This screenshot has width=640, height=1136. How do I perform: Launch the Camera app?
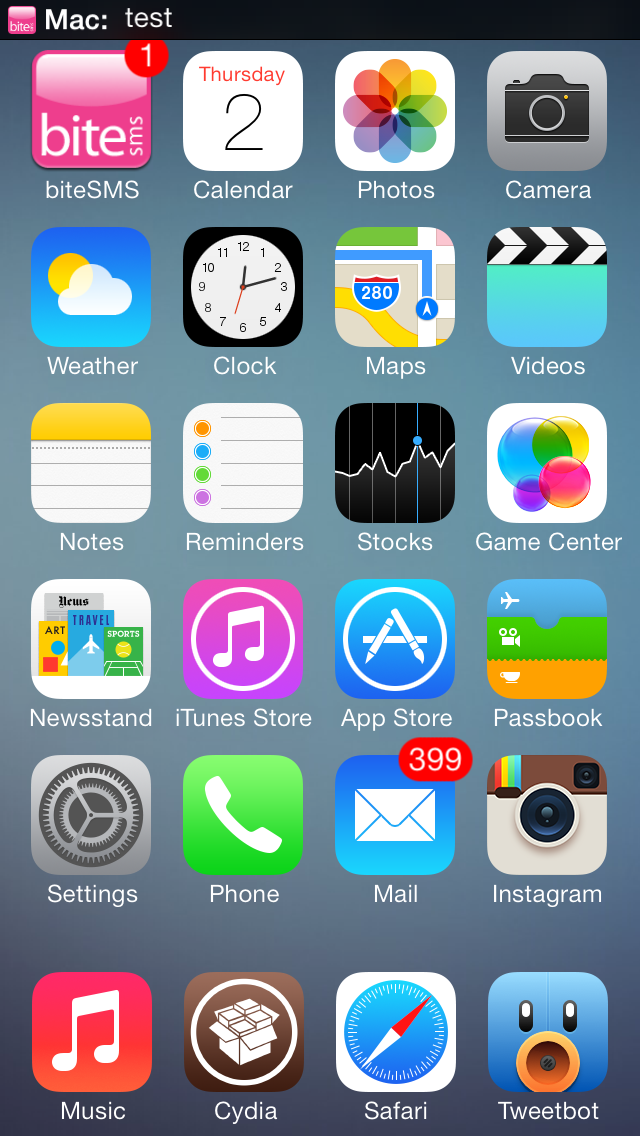547,111
